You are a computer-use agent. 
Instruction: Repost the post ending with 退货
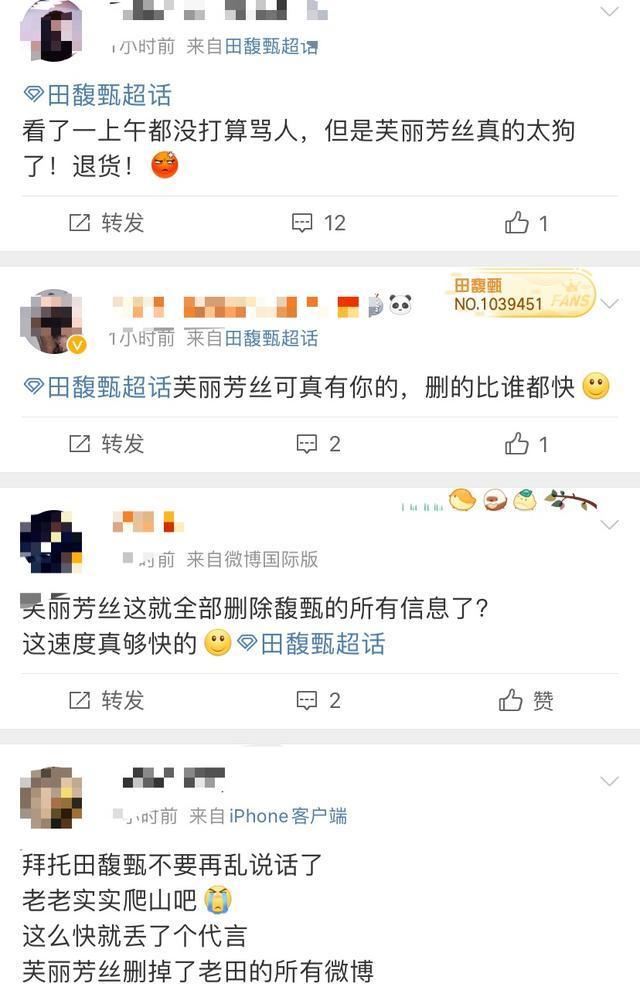tap(106, 223)
